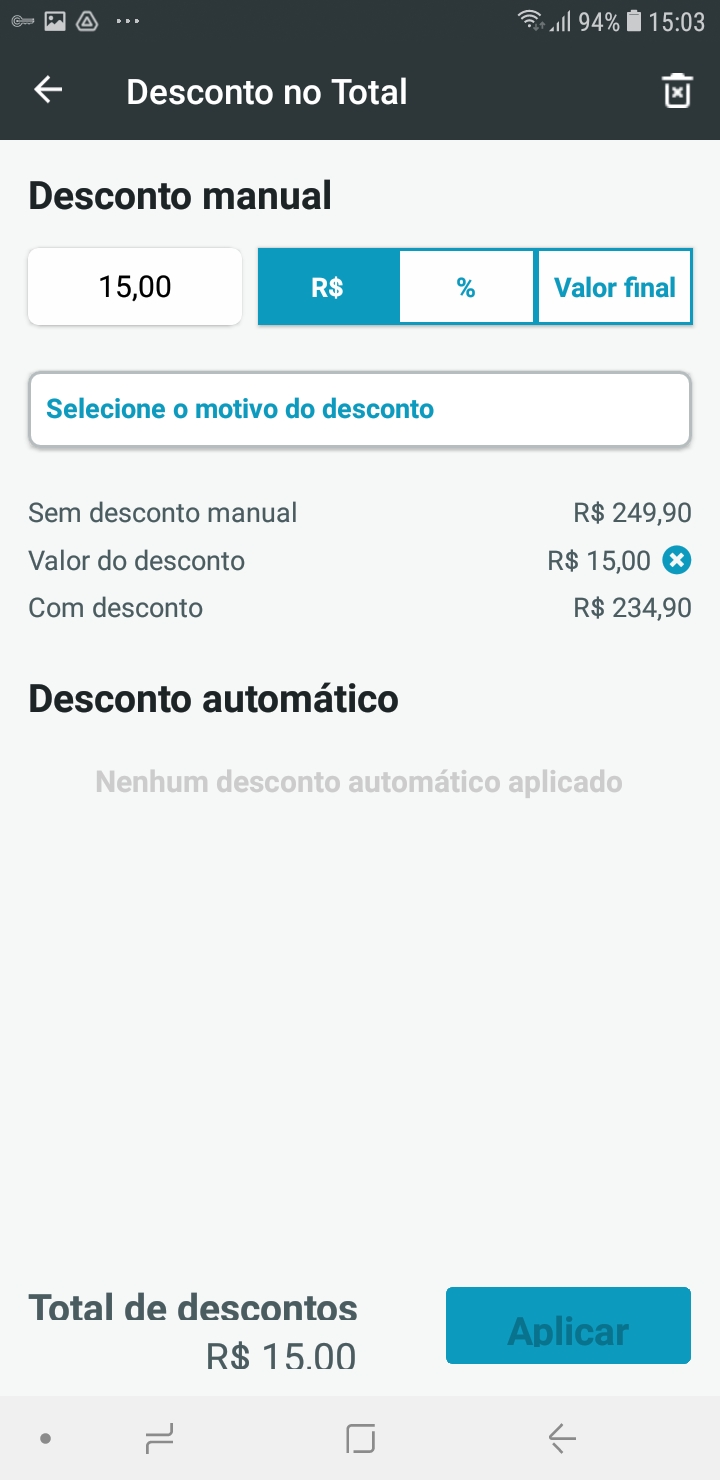Tap the Aplicar button

click(568, 1326)
